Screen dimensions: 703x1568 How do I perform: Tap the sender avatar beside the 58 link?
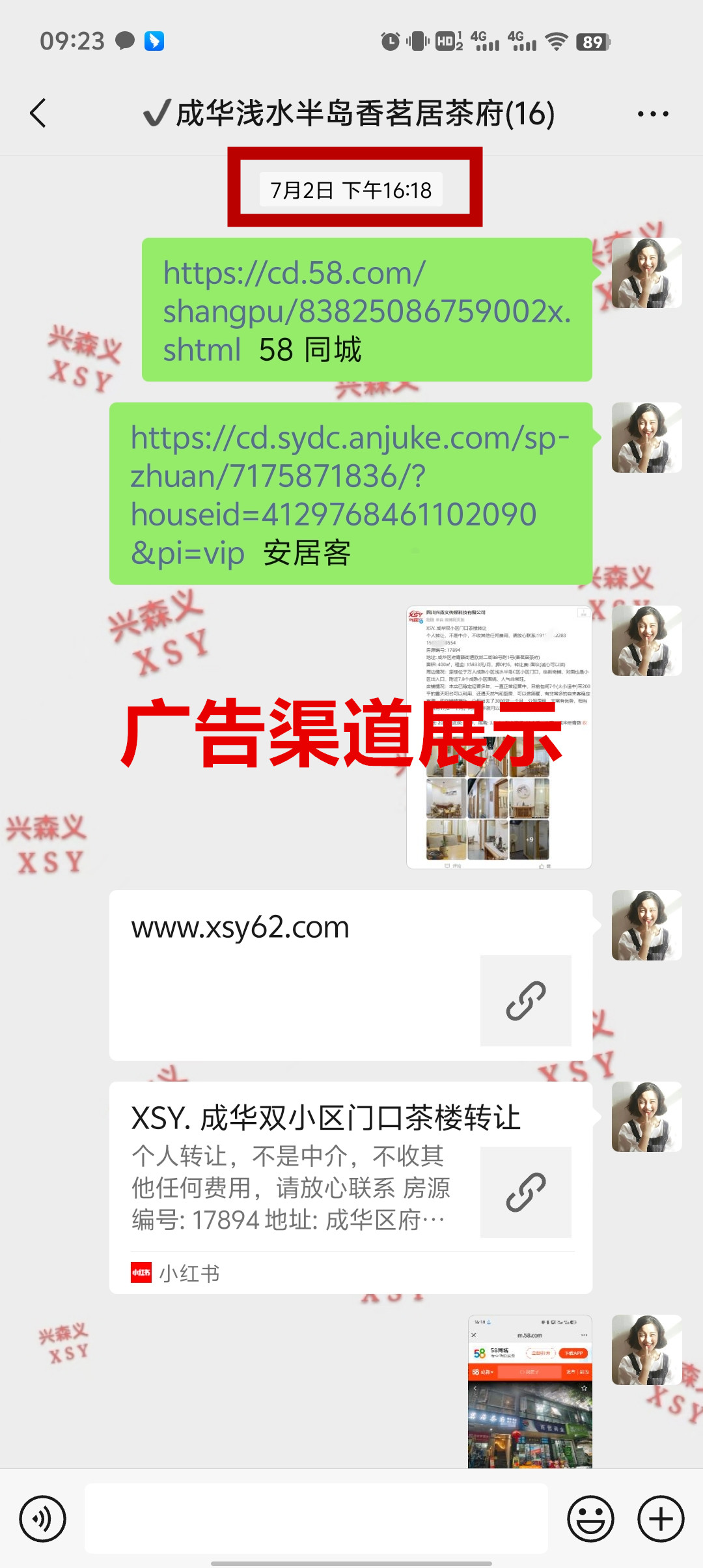point(646,273)
